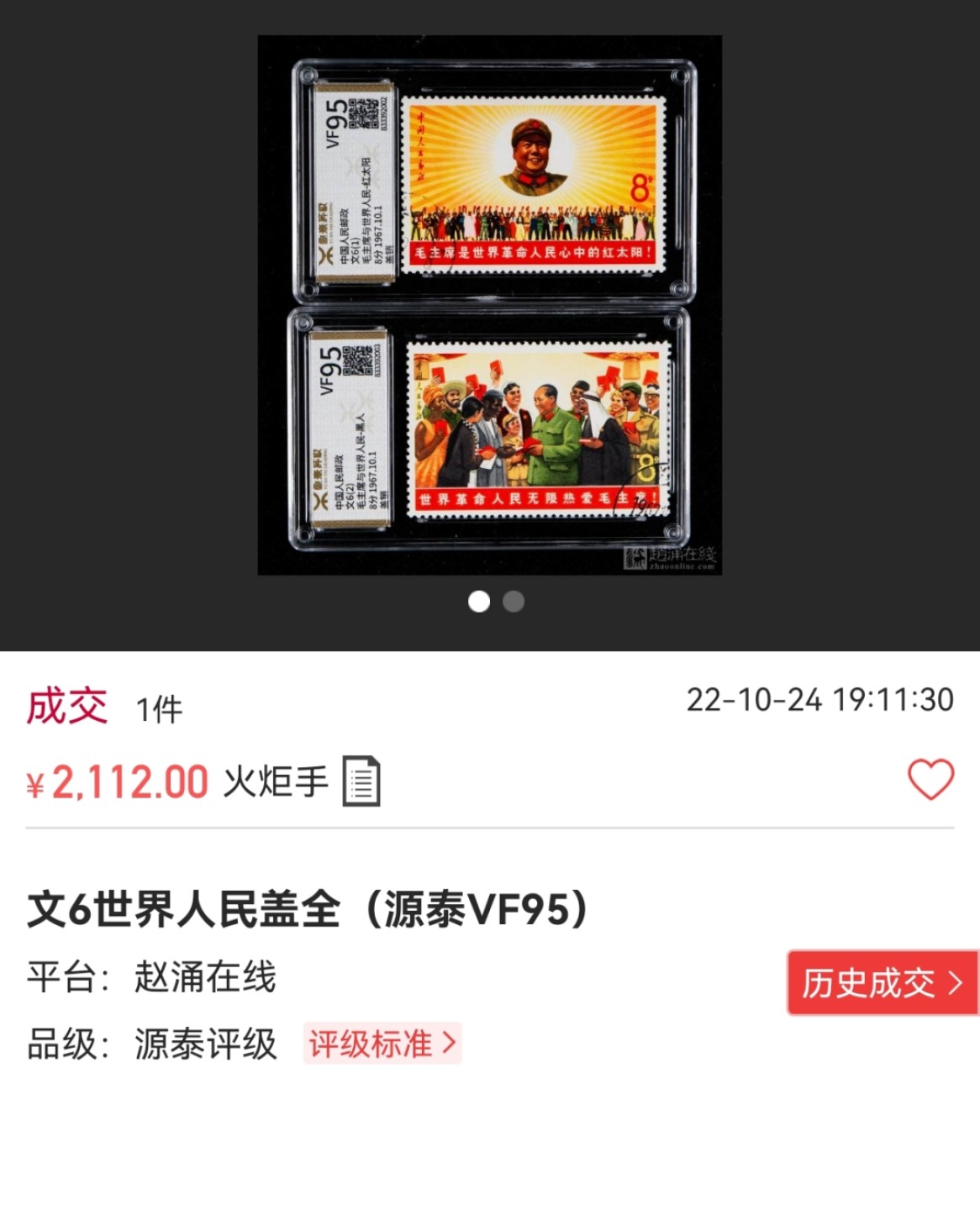The height and width of the screenshot is (1210, 980).
Task: View the 评级标准 grading standards
Action: (382, 1044)
